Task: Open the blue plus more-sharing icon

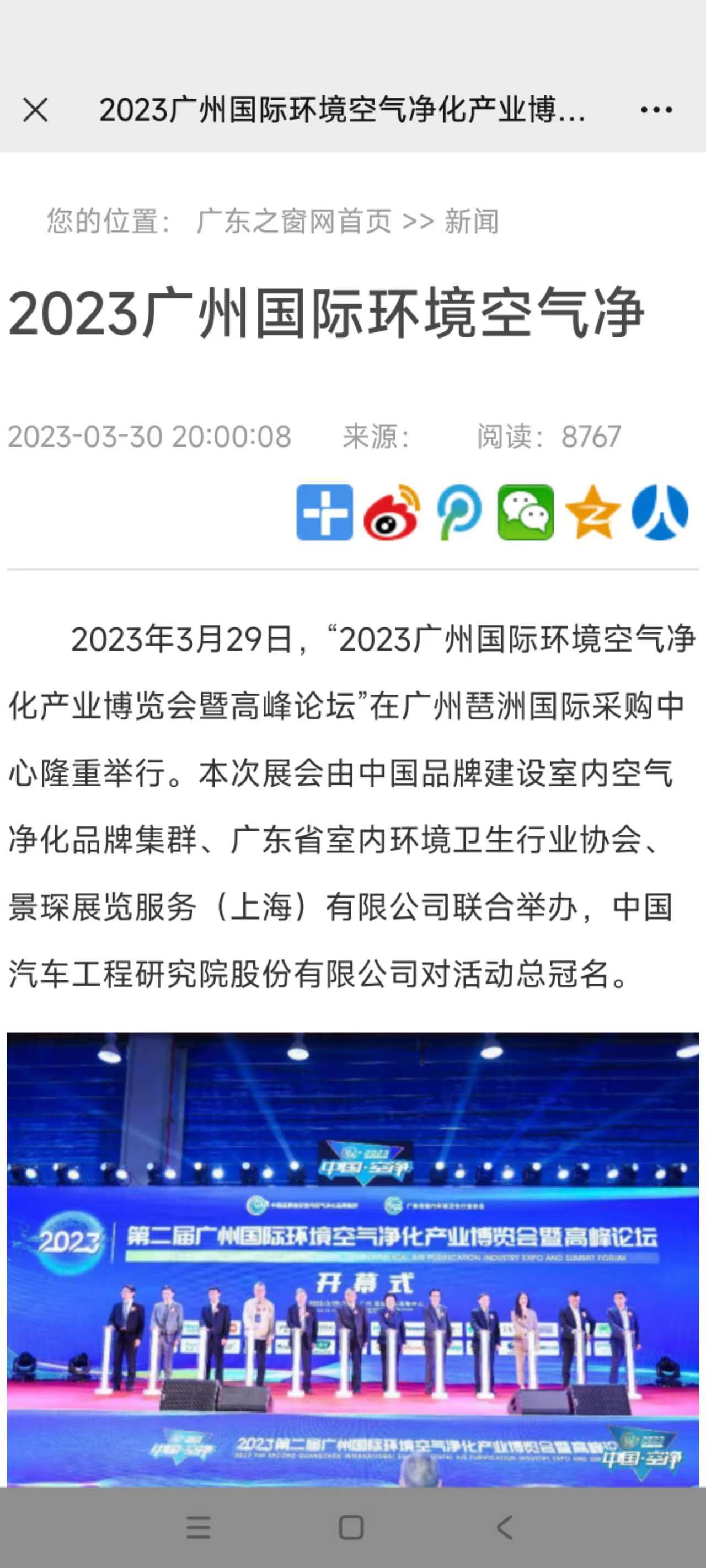Action: (x=325, y=512)
